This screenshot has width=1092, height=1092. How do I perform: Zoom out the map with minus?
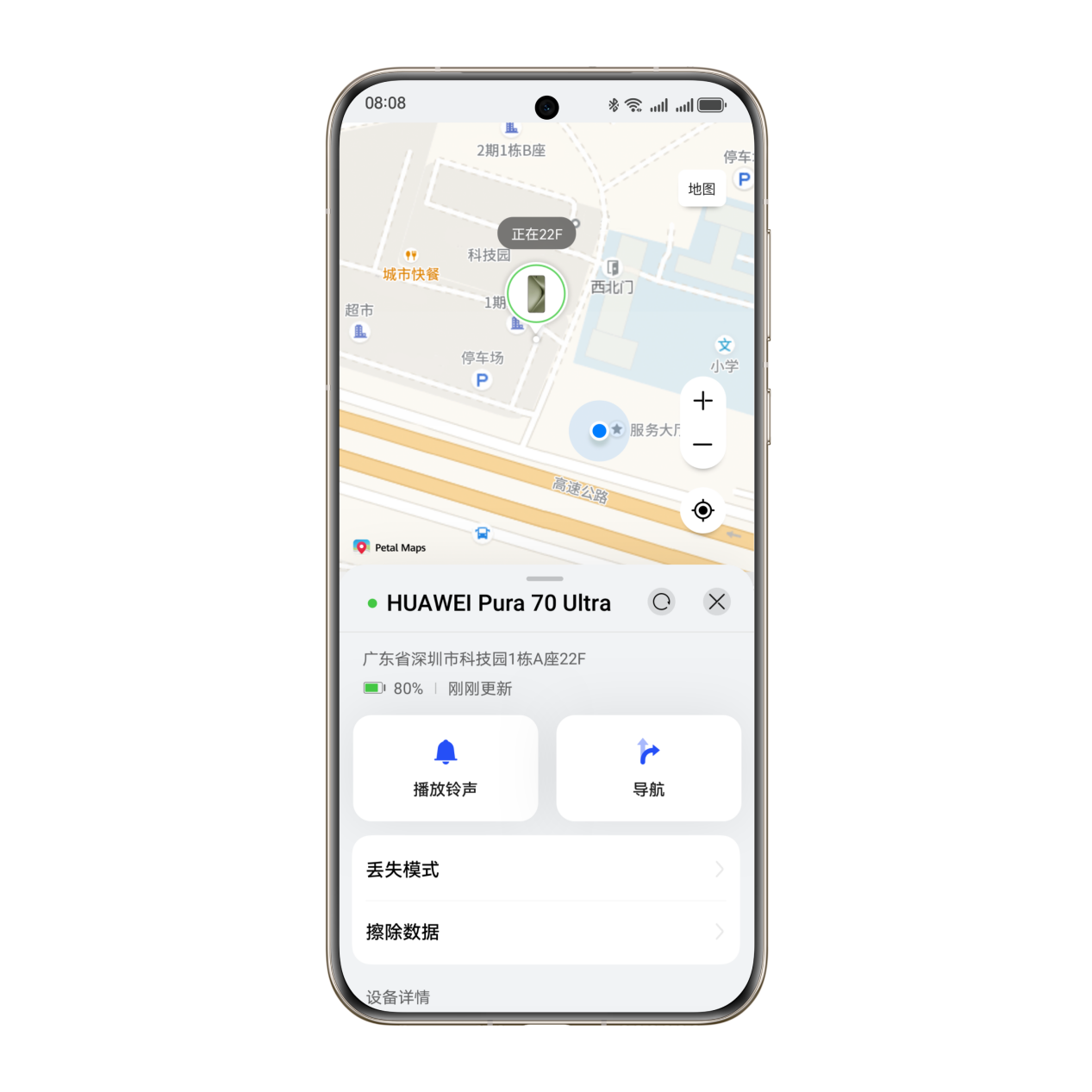point(702,445)
